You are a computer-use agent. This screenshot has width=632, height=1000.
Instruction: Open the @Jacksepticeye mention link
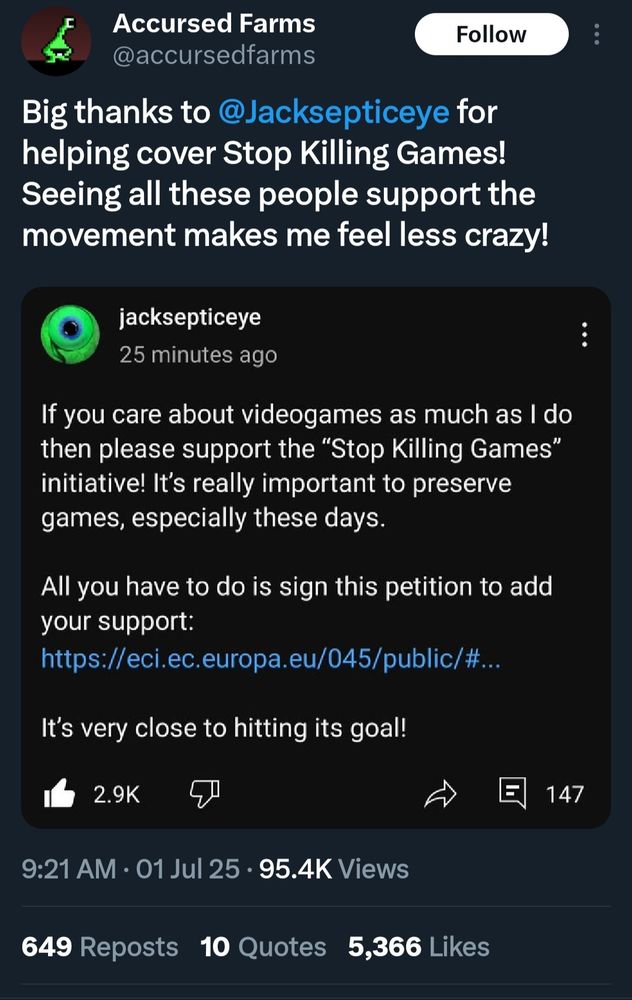(x=332, y=113)
